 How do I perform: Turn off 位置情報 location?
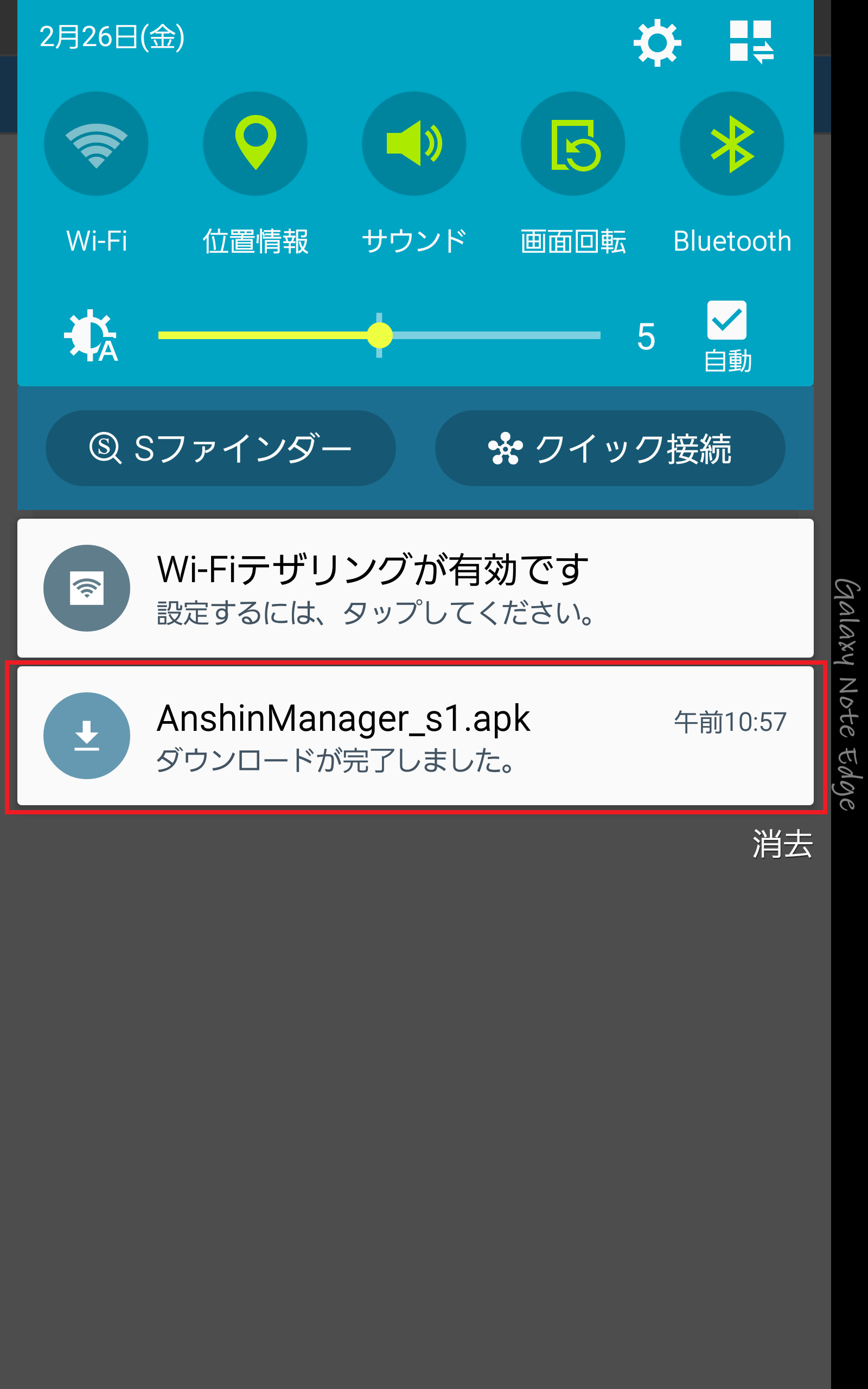(x=255, y=143)
